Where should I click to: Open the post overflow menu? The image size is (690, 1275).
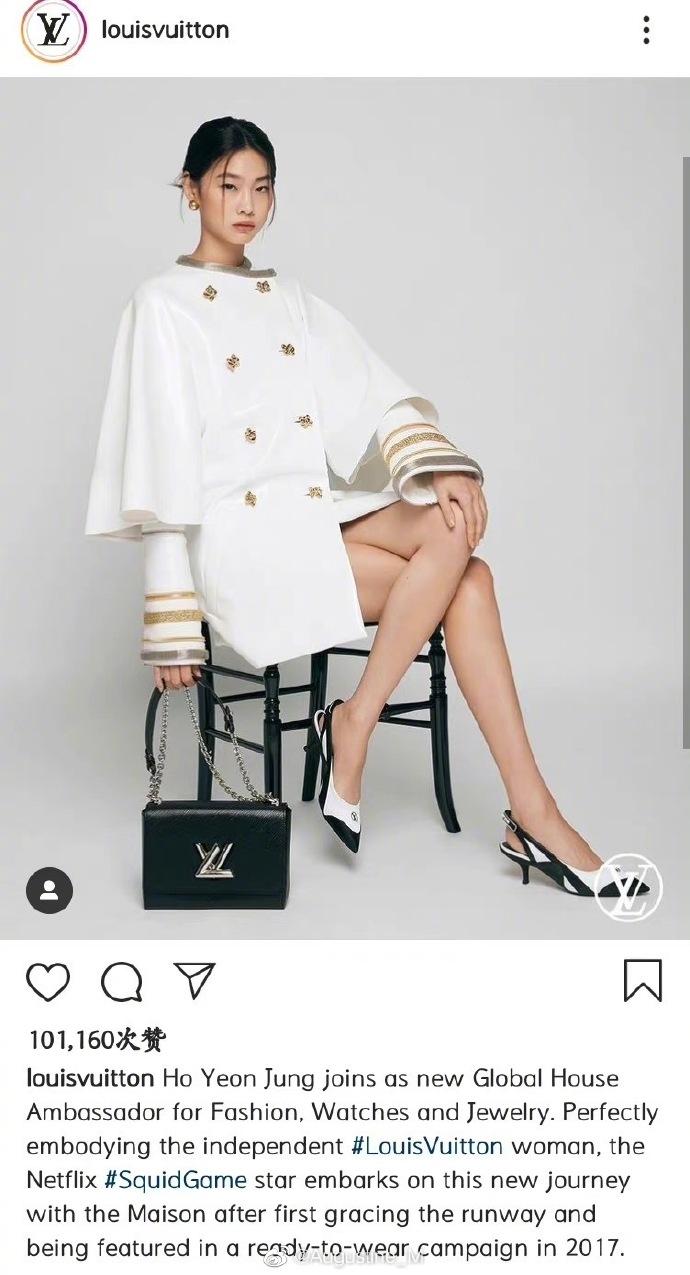646,31
